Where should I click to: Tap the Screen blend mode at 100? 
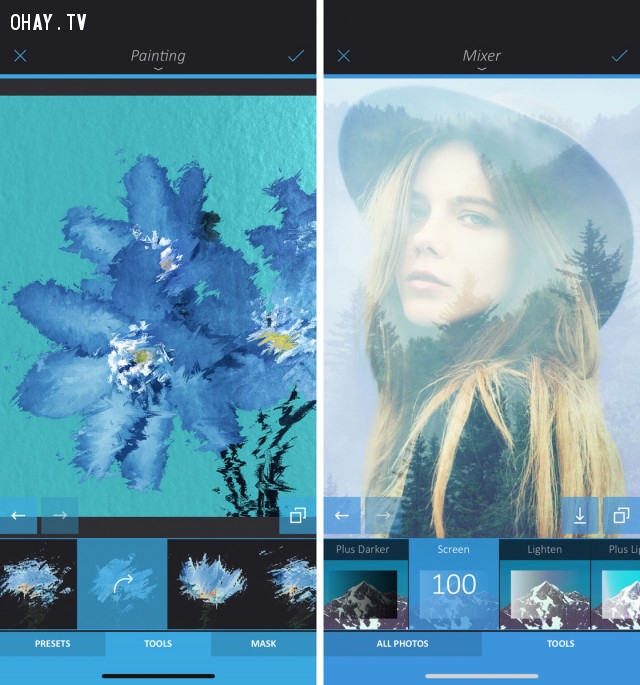click(x=453, y=585)
